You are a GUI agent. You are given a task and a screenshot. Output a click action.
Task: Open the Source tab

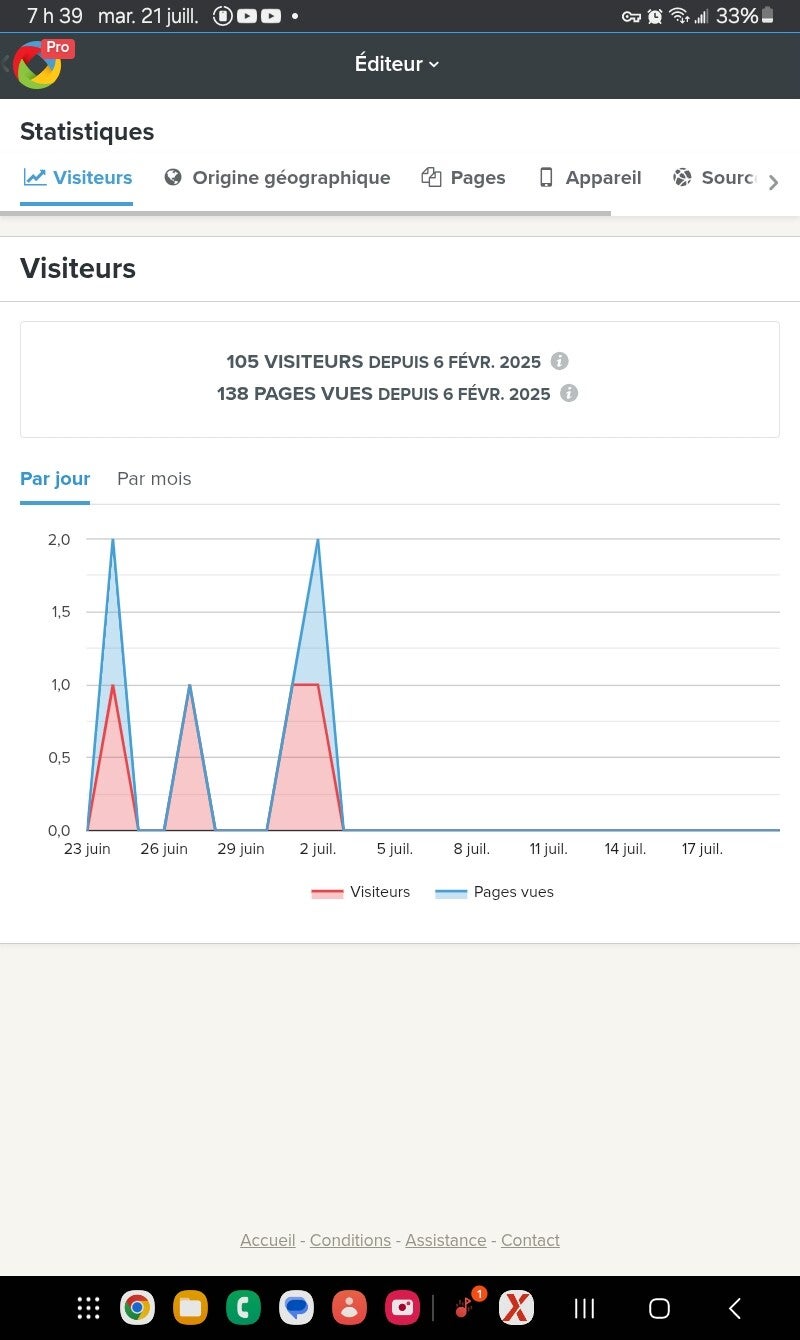[x=714, y=178]
